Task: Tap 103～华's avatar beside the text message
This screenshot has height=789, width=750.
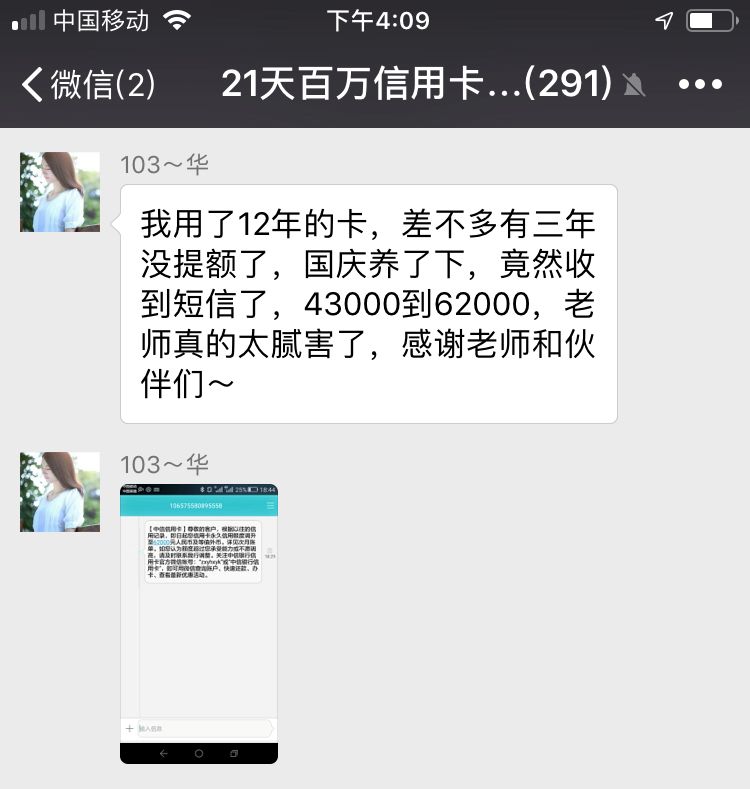Action: 60,192
